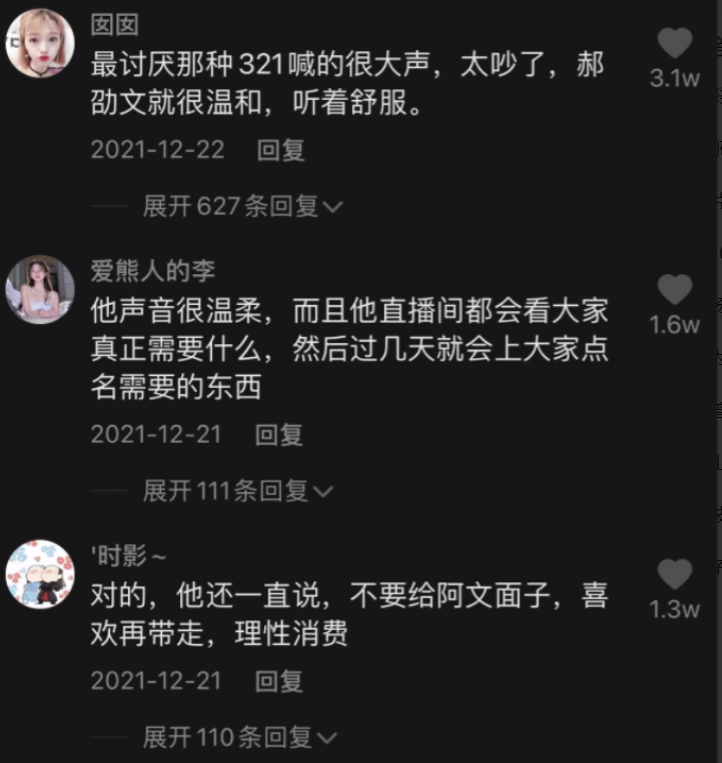Reply to '时影~'s comment

tap(279, 681)
